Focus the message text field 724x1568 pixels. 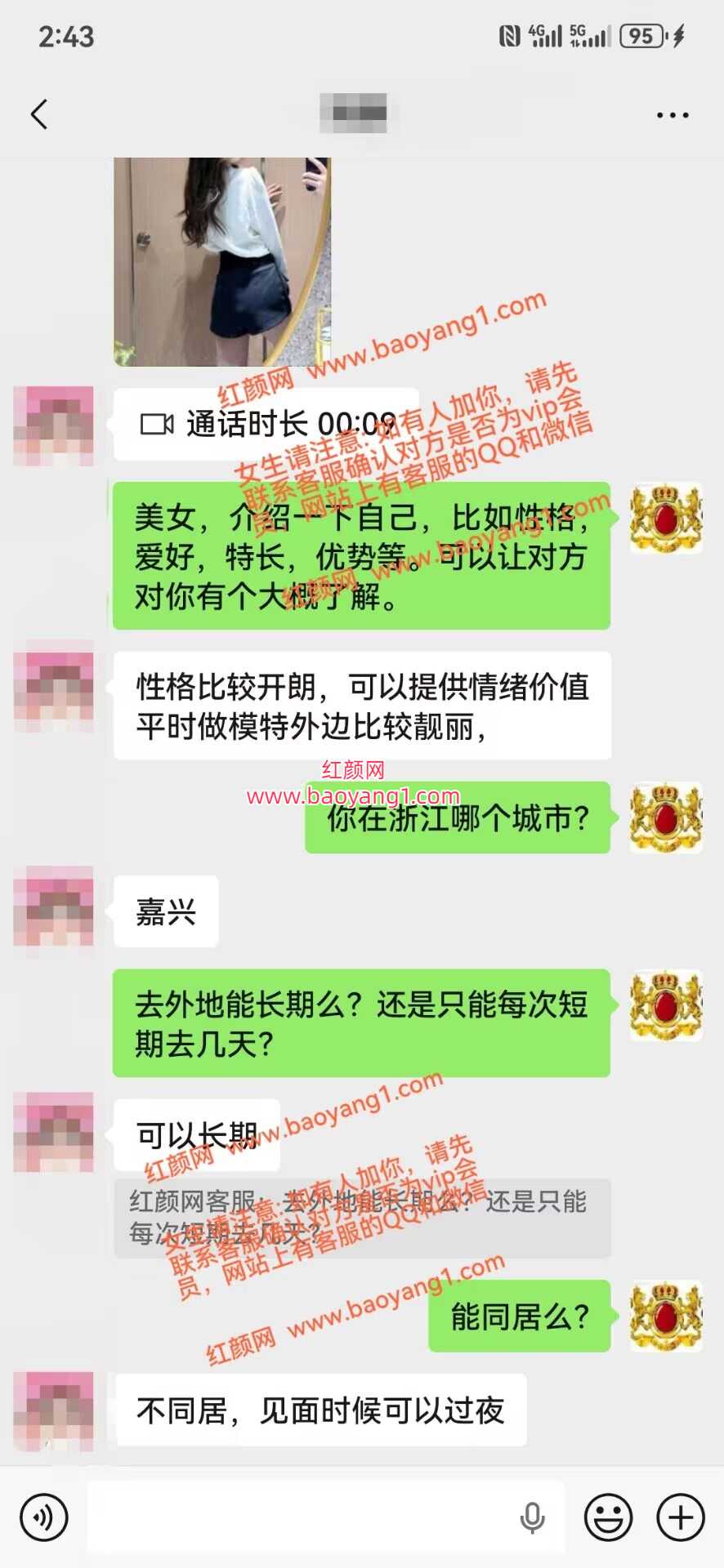302,1517
